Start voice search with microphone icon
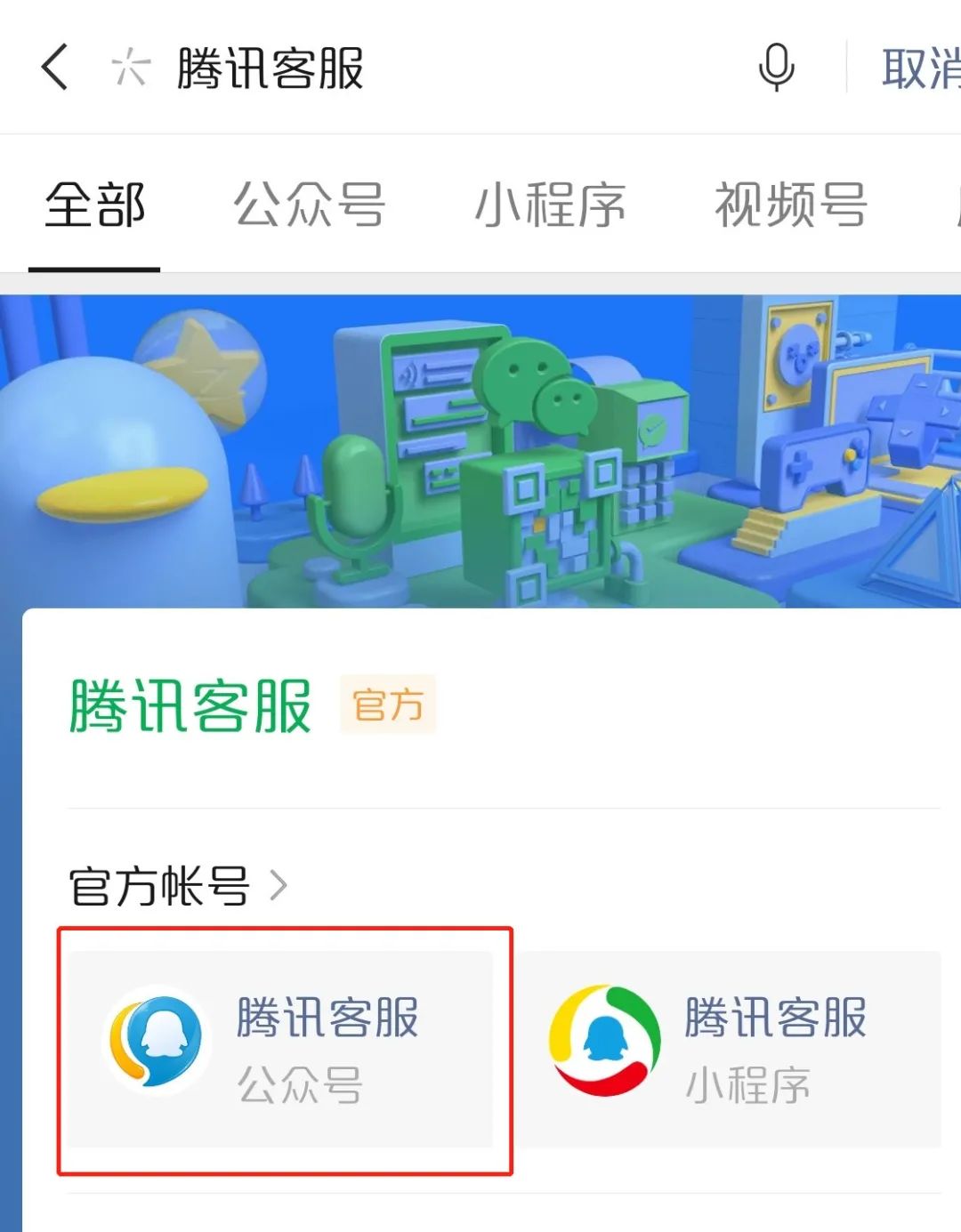The image size is (961, 1232). 776,68
